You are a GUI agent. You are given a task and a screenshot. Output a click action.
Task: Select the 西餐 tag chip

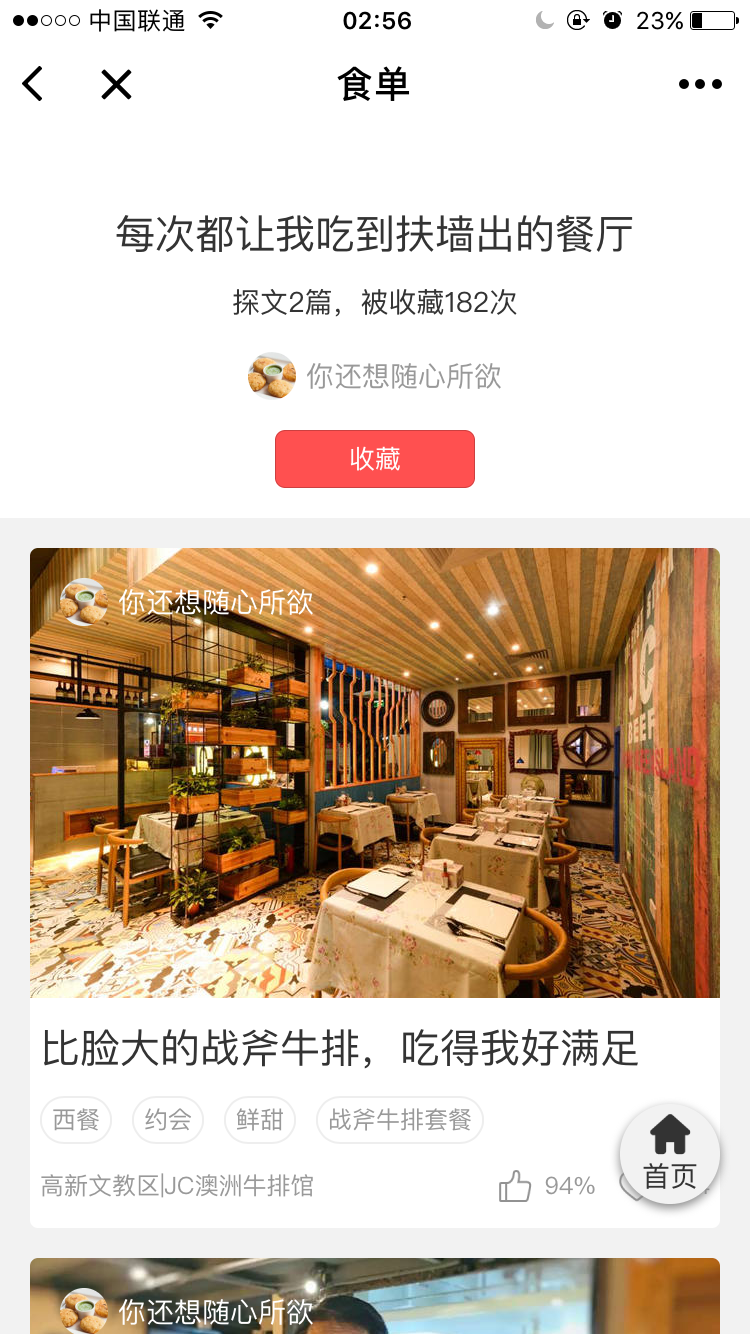(x=76, y=1120)
